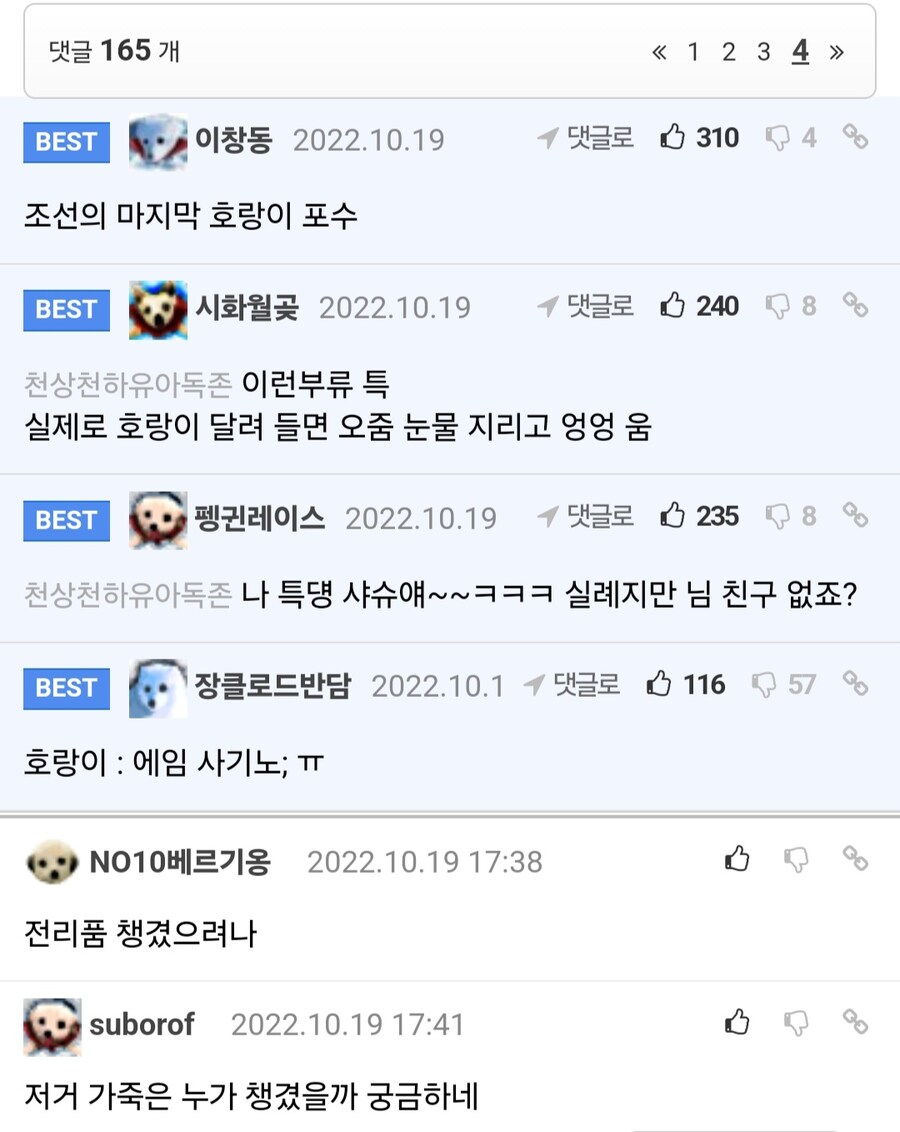Viewport: 900px width, 1132px height.
Task: Jump to first comments page arrow
Action: coord(659,52)
